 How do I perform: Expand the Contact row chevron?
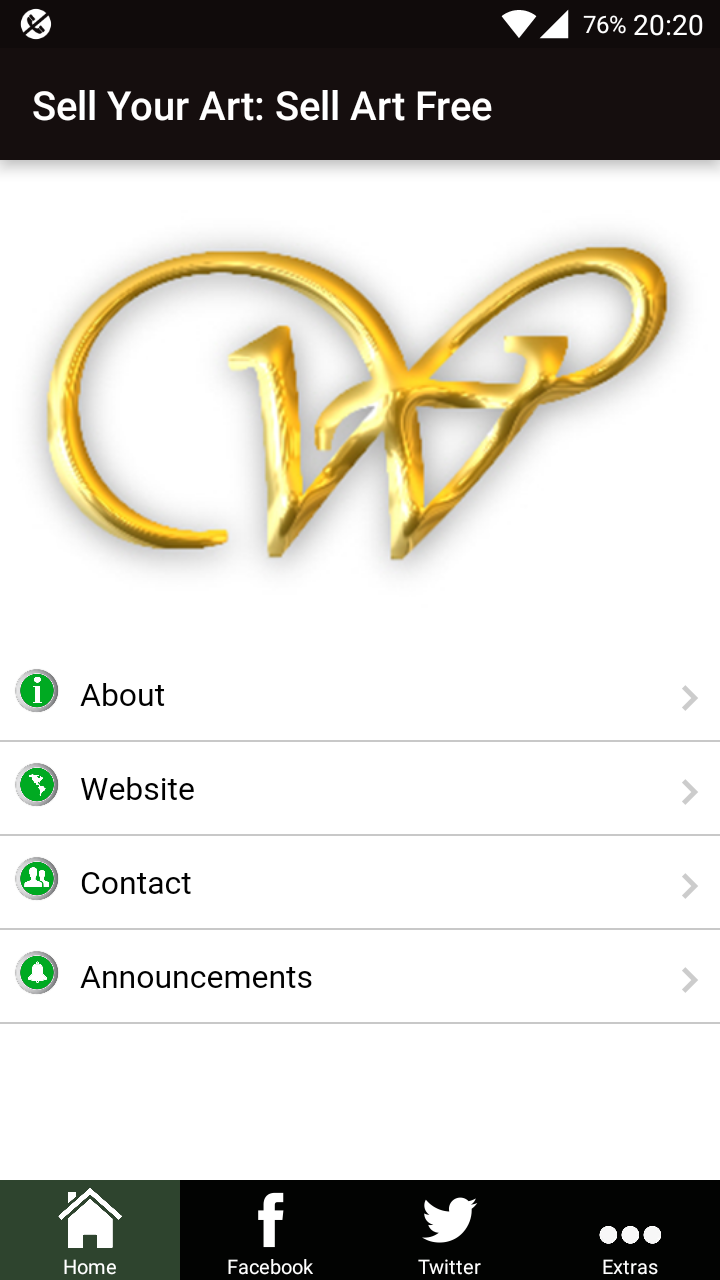688,885
